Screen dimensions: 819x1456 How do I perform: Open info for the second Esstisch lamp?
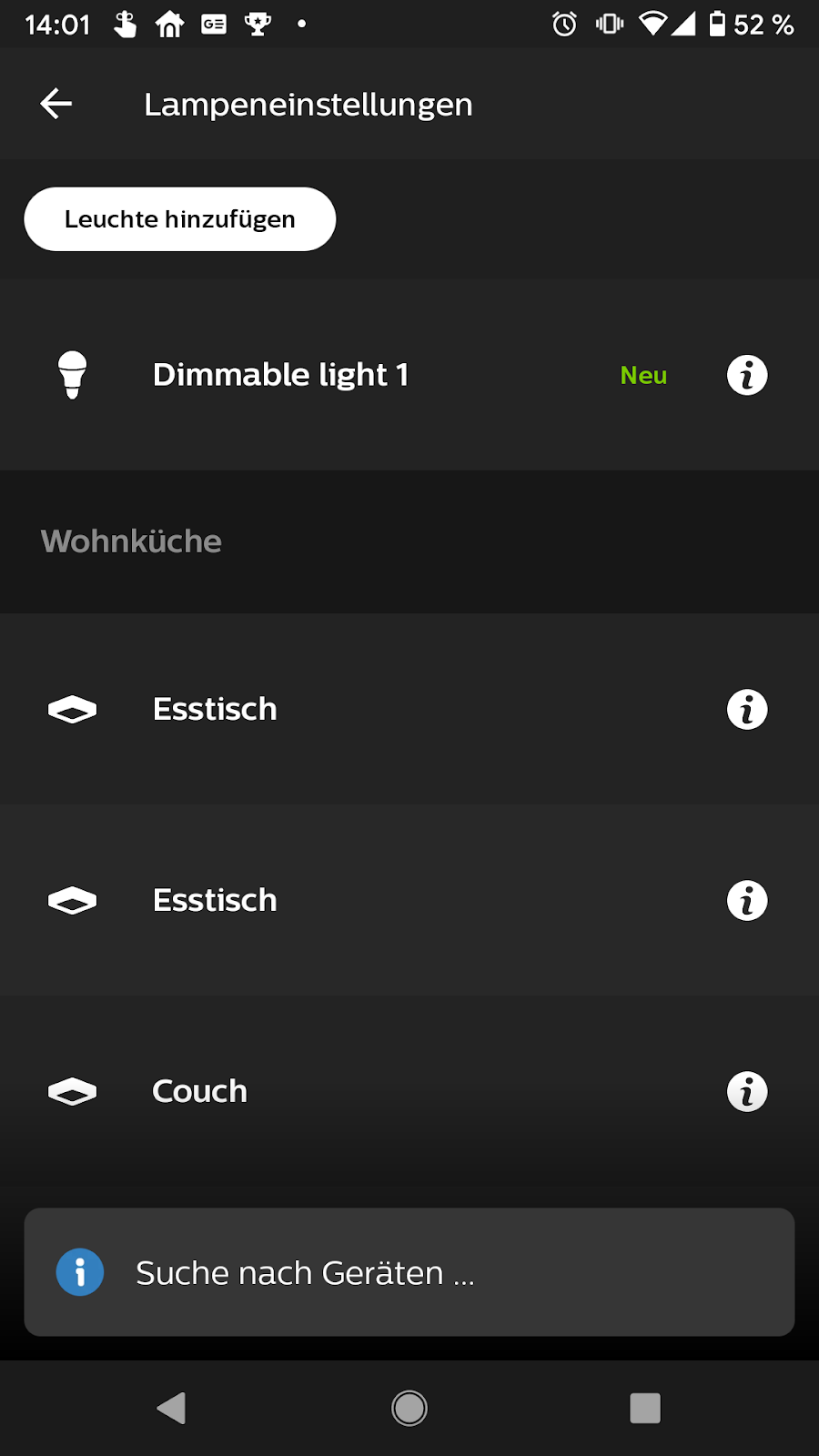pos(746,900)
